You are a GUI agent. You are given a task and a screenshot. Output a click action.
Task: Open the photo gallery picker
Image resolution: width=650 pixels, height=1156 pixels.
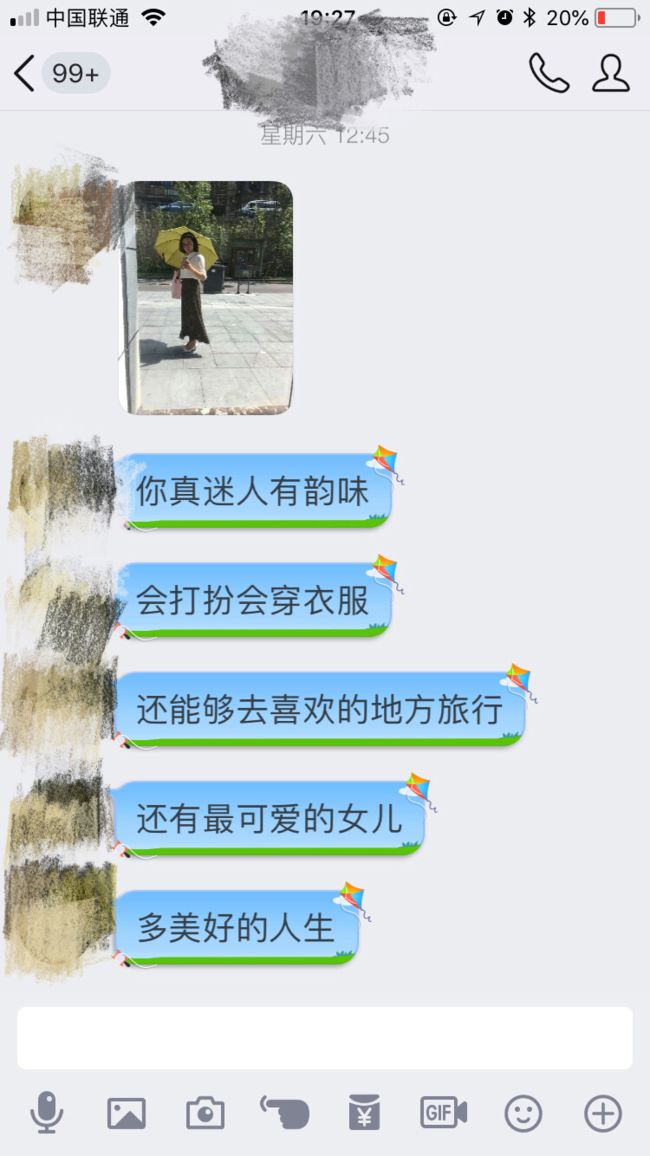[126, 1113]
